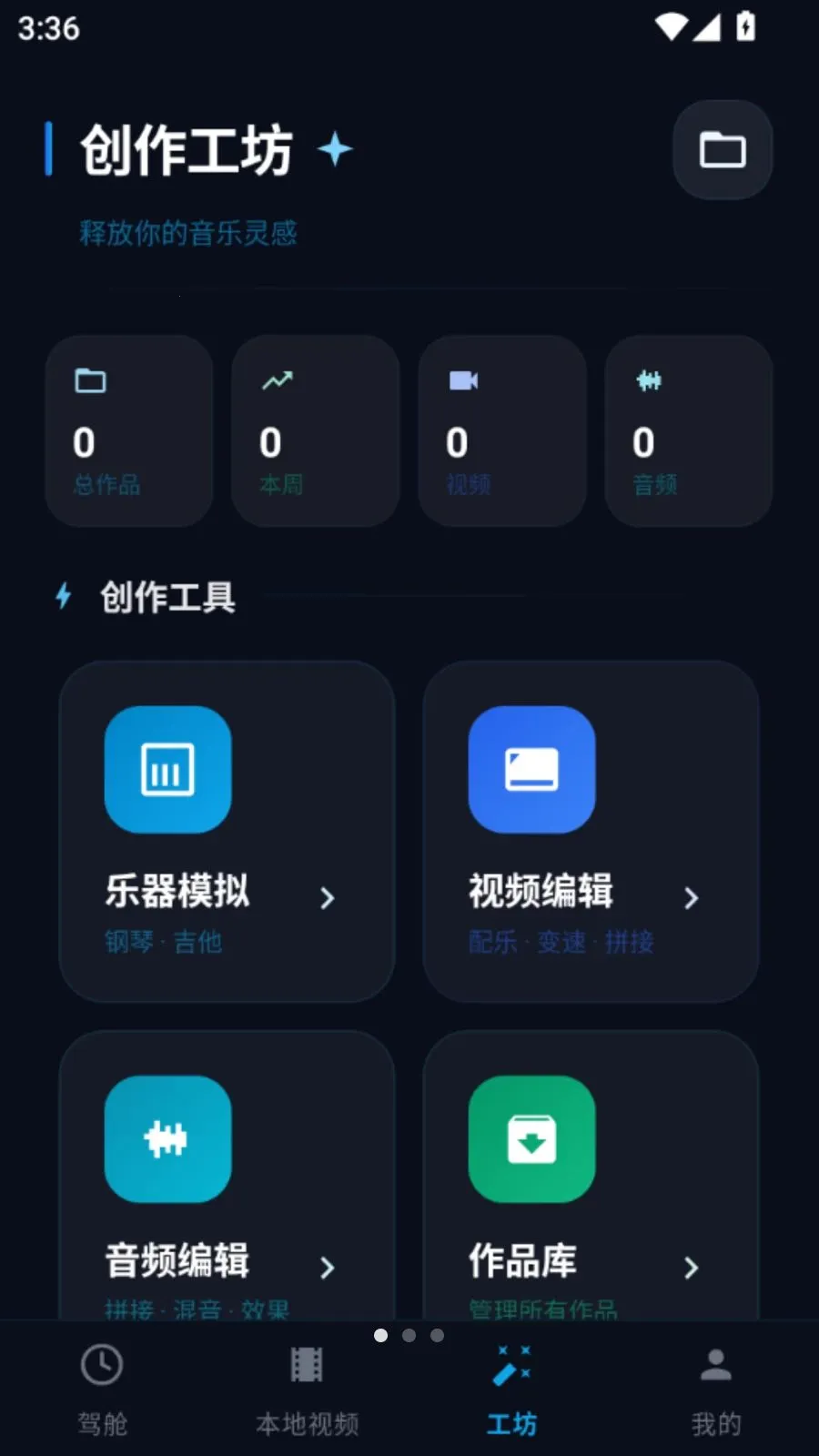
Task: Open the 乐器模拟 instrument simulator card
Action: coord(227,832)
